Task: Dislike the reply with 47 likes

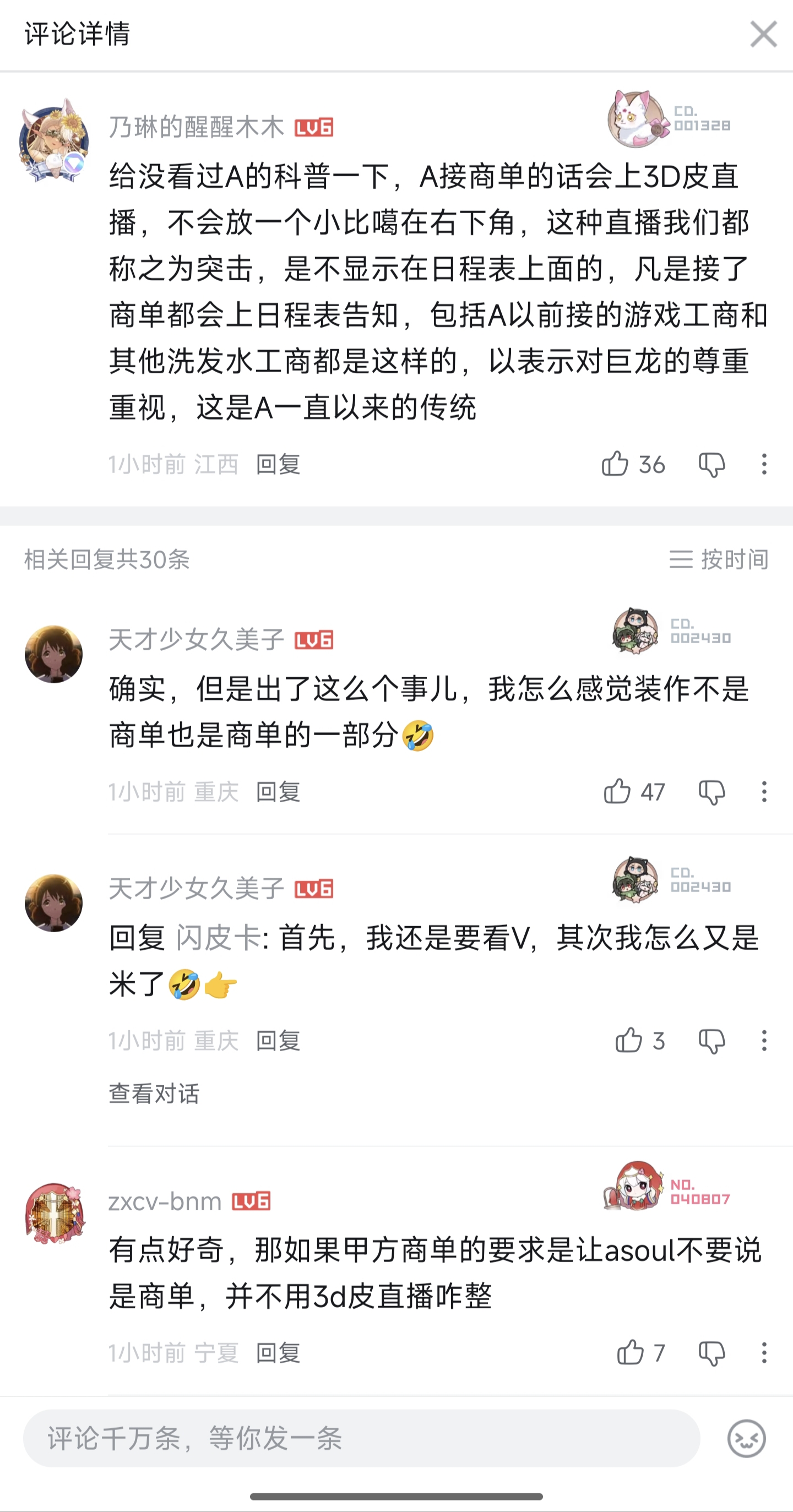Action: pyautogui.click(x=711, y=792)
